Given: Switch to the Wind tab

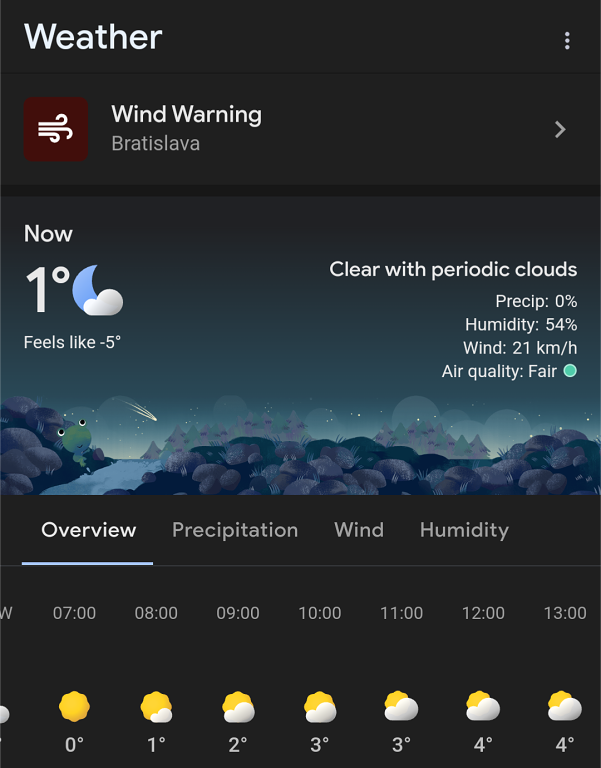Looking at the screenshot, I should 359,530.
